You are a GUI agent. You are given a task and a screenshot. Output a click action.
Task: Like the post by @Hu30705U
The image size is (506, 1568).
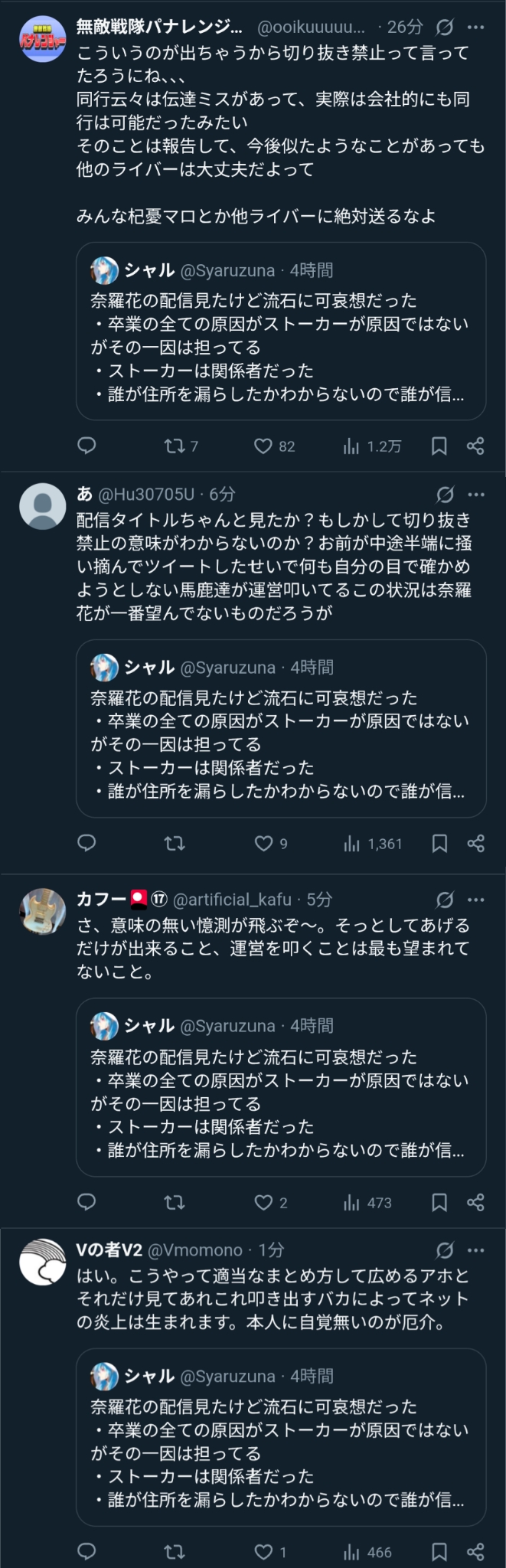click(263, 843)
